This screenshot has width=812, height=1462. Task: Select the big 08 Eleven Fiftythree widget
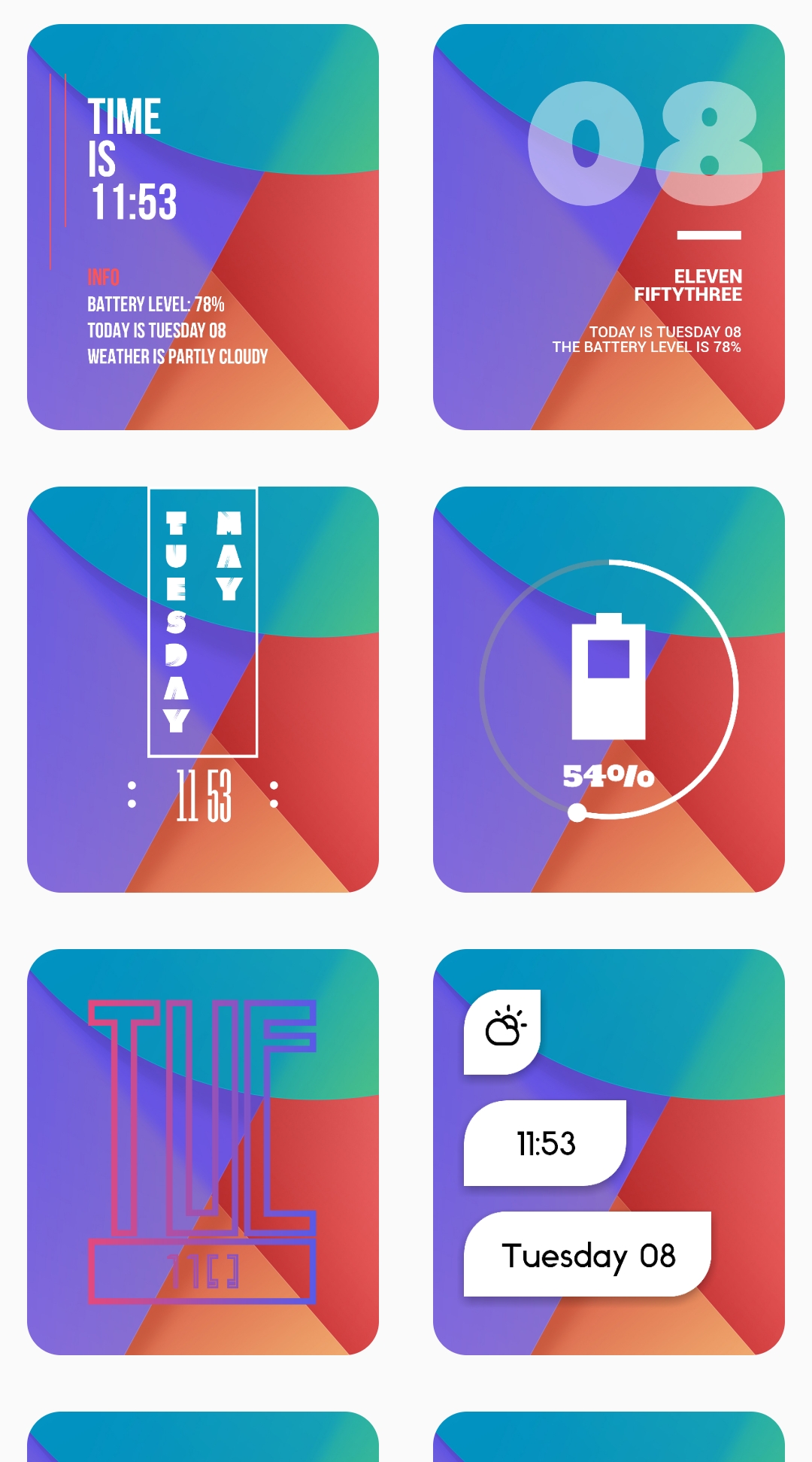point(609,227)
